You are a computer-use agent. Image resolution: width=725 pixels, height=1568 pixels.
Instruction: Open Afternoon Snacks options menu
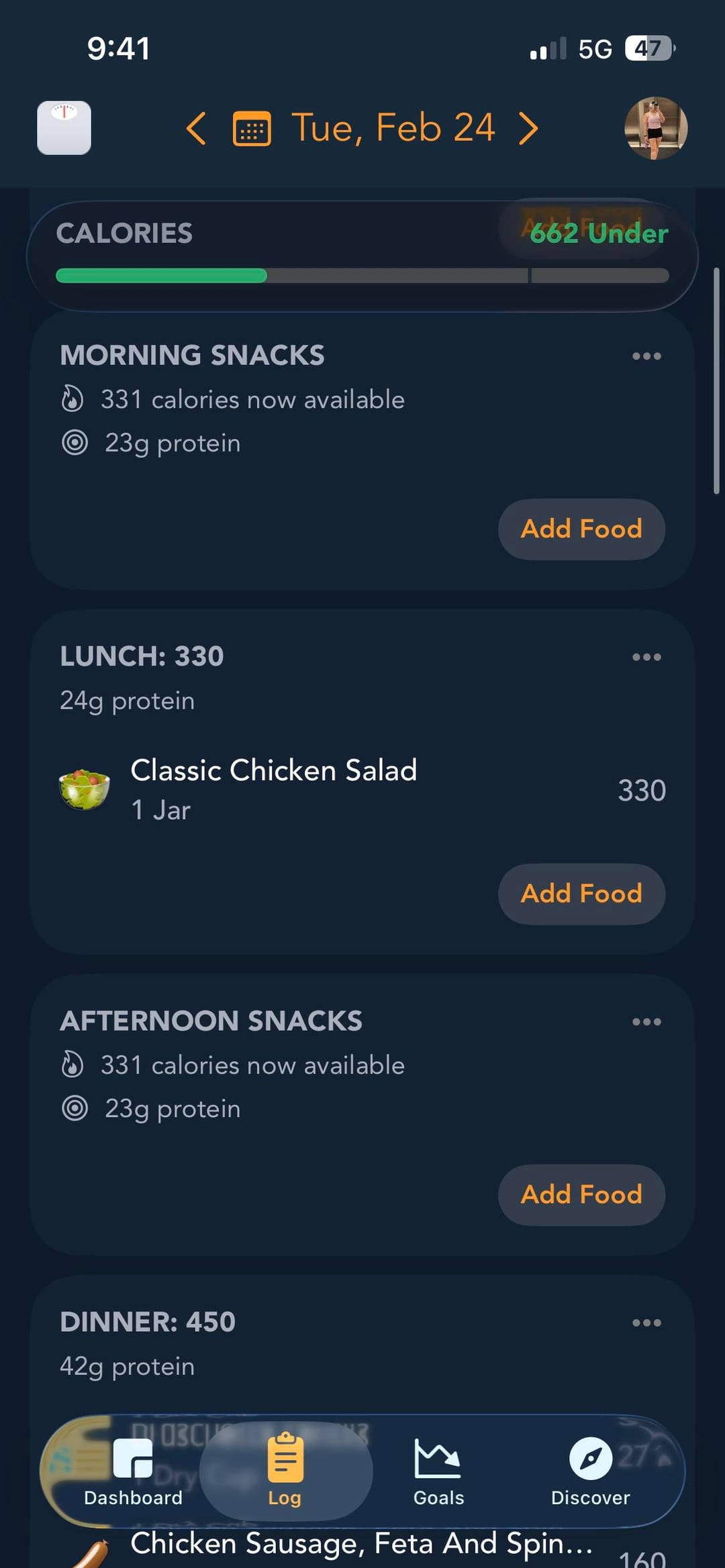[x=646, y=1022]
